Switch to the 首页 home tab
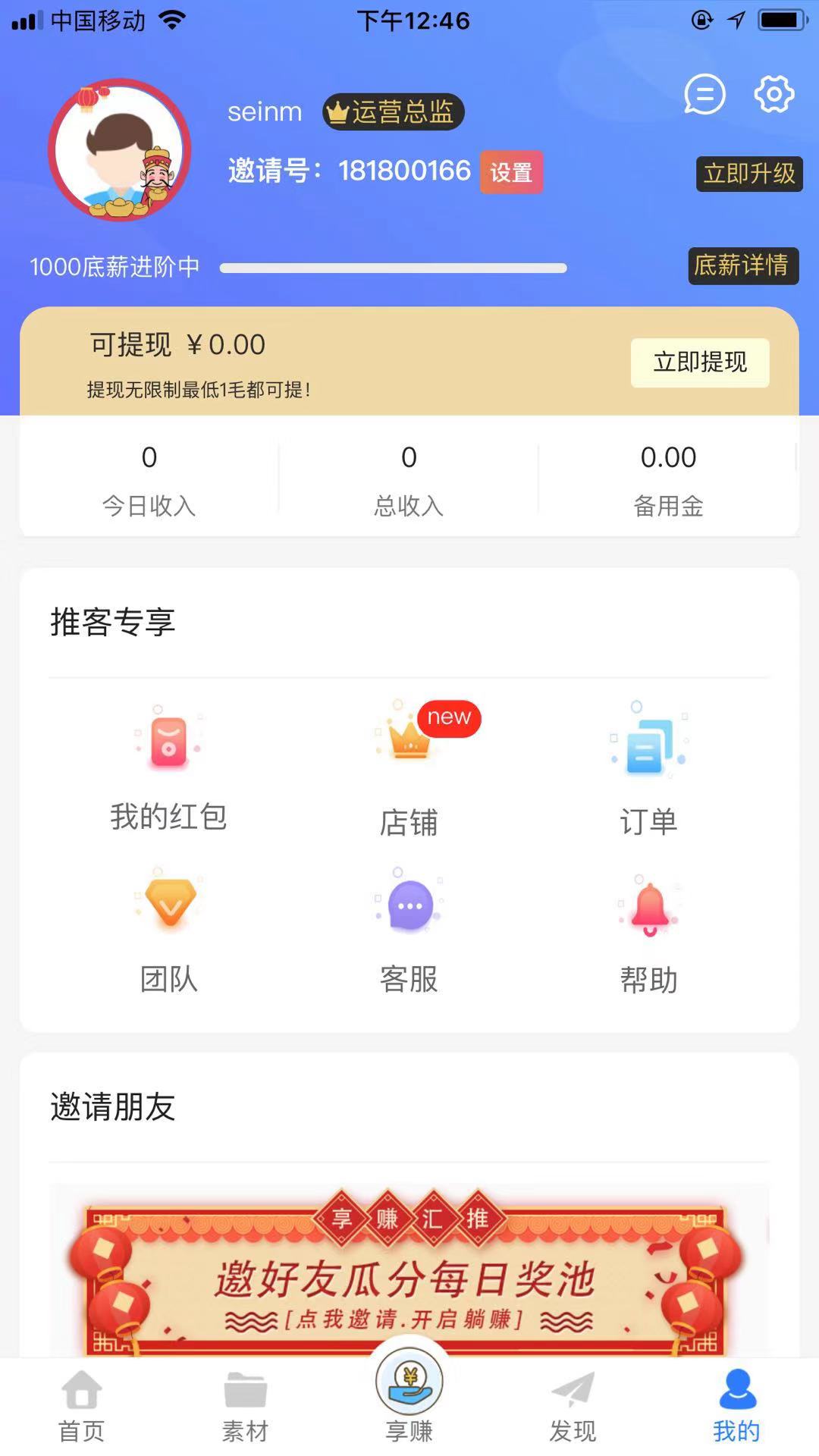Image resolution: width=819 pixels, height=1456 pixels. pyautogui.click(x=81, y=1407)
